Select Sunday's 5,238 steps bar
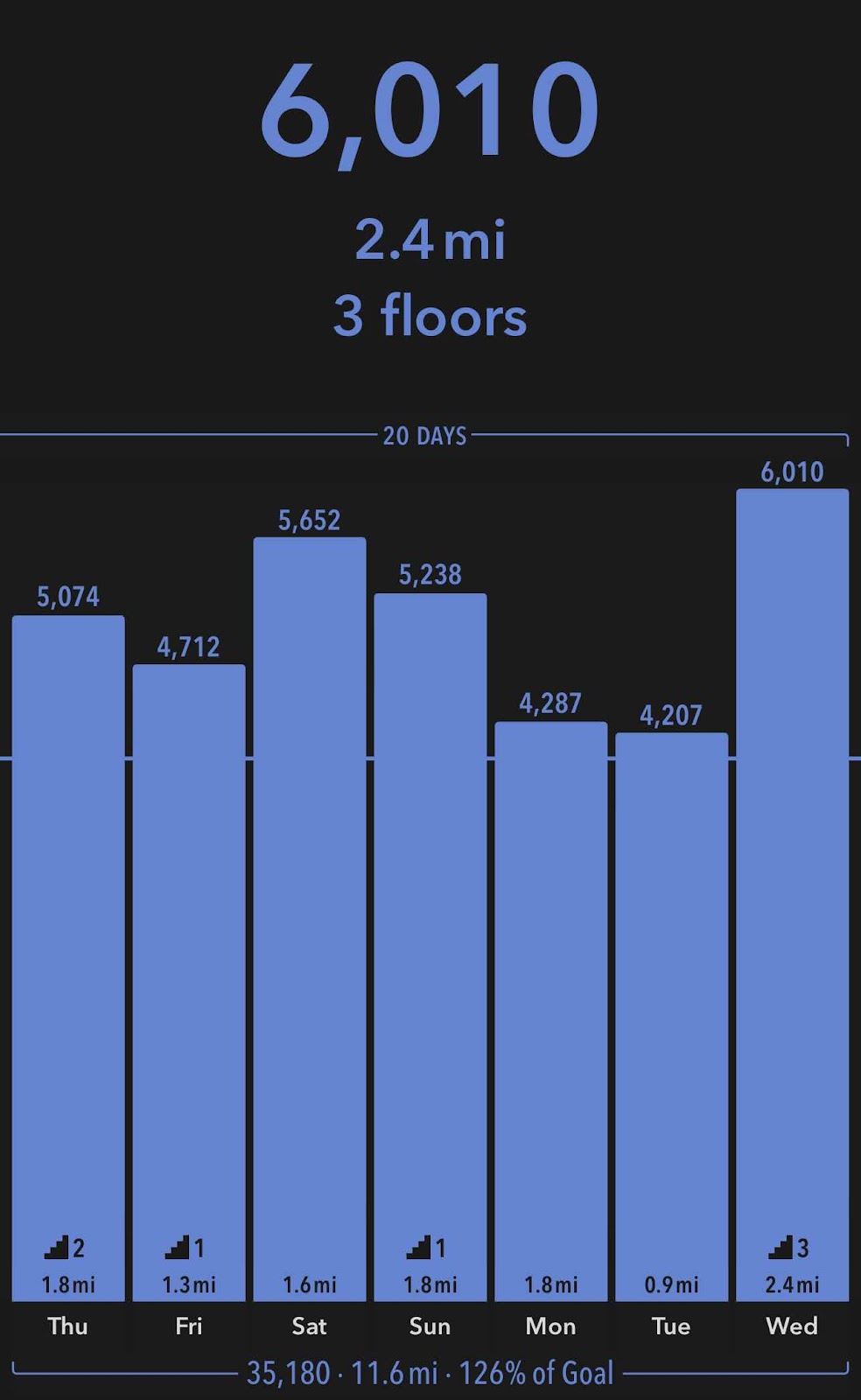 (430, 947)
